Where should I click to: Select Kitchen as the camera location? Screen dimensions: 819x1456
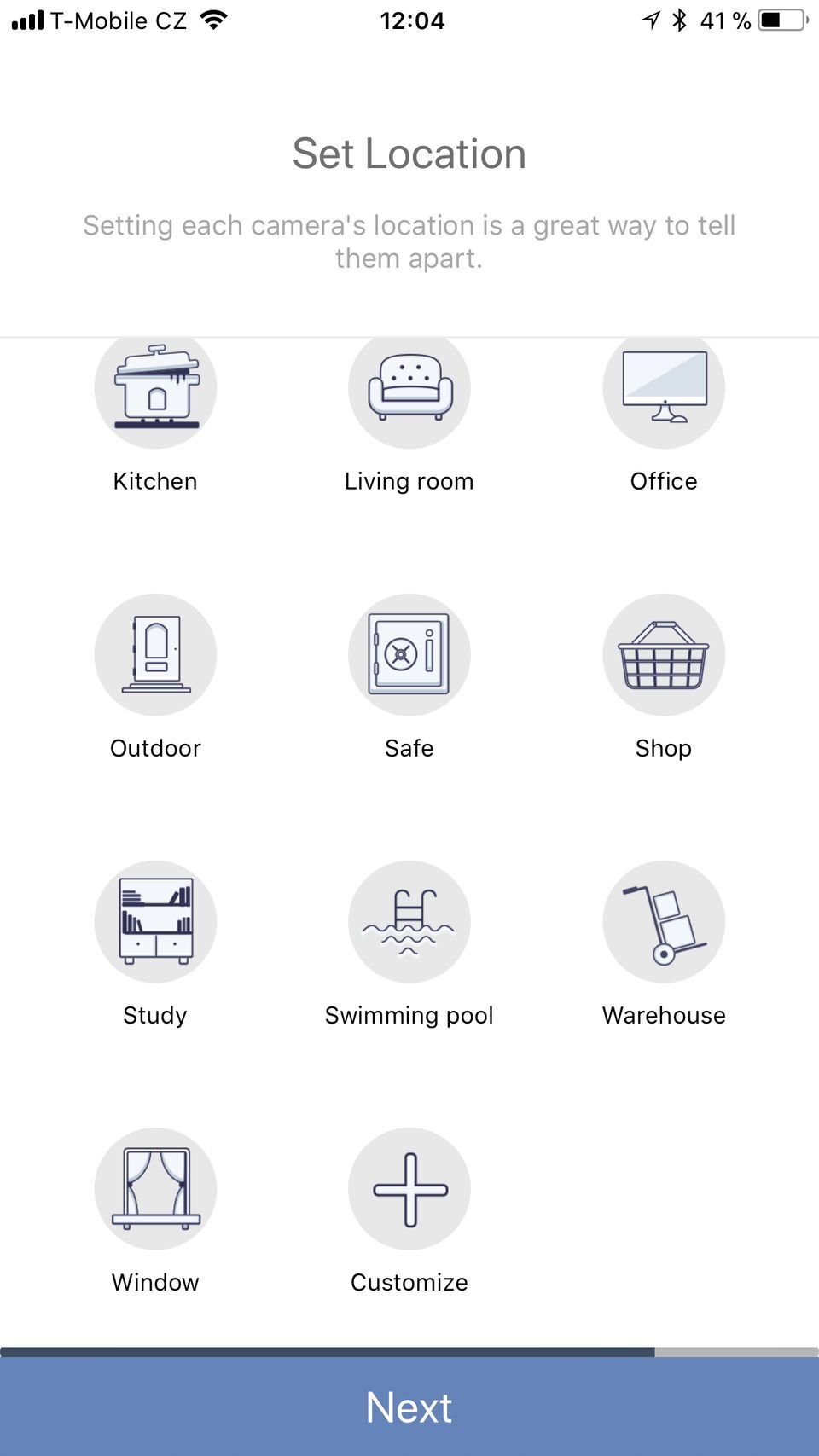[x=155, y=392]
